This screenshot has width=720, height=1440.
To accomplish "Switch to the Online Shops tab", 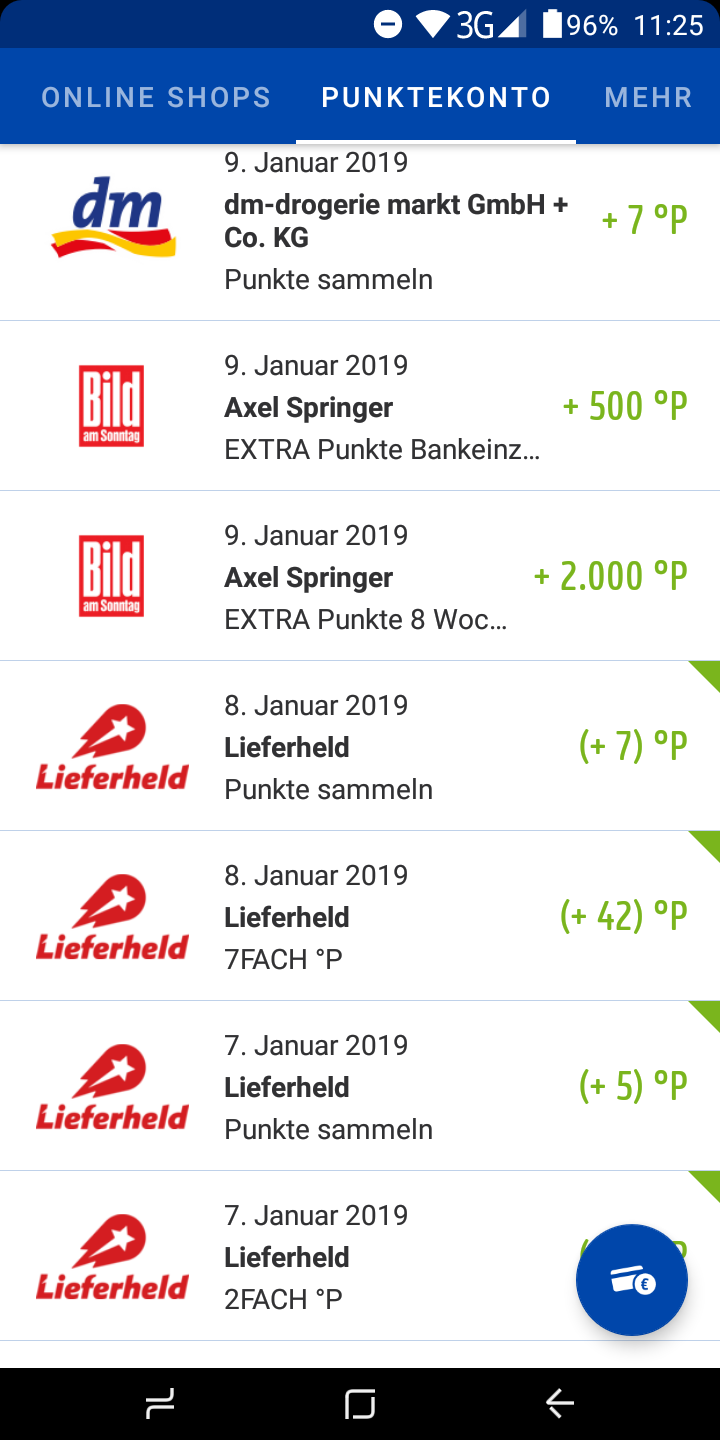I will pos(156,97).
